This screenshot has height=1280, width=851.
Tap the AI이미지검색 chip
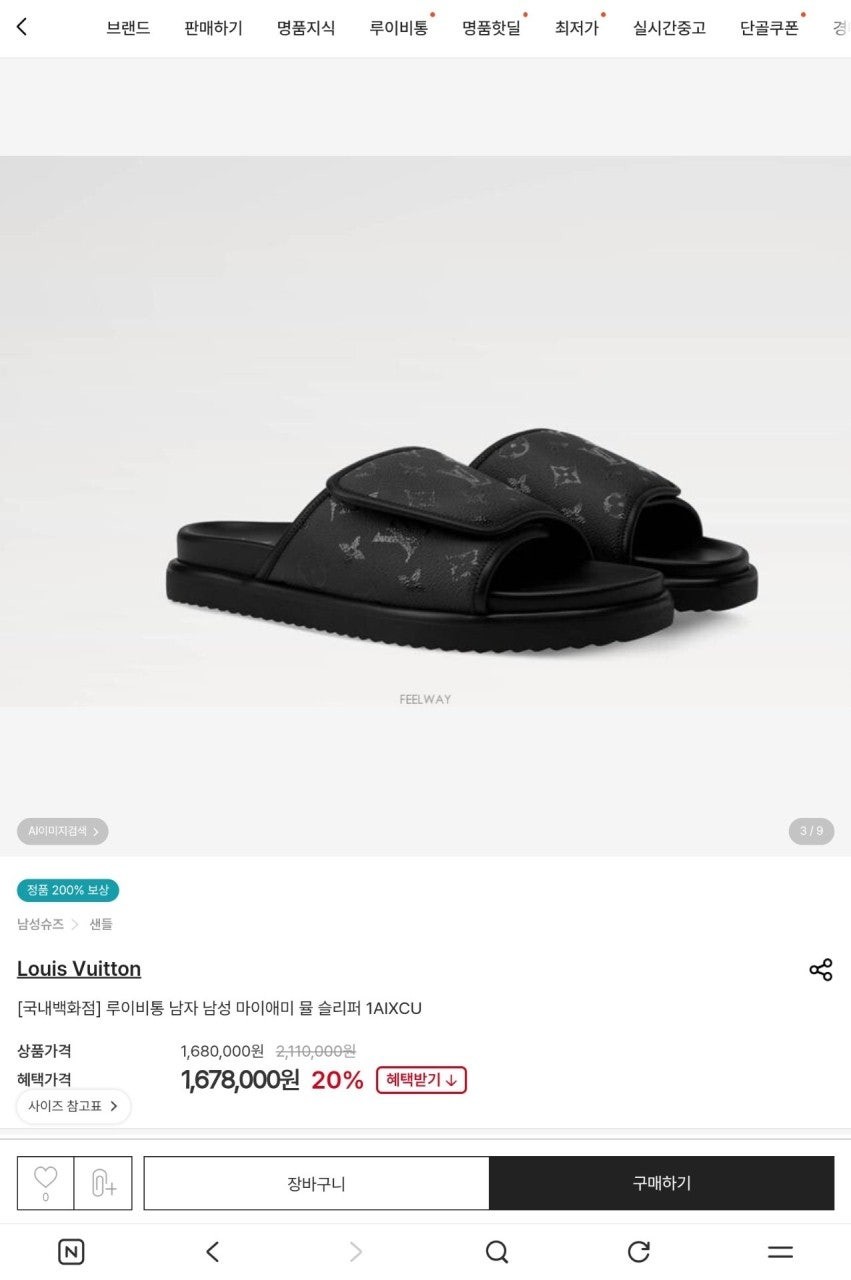point(62,831)
